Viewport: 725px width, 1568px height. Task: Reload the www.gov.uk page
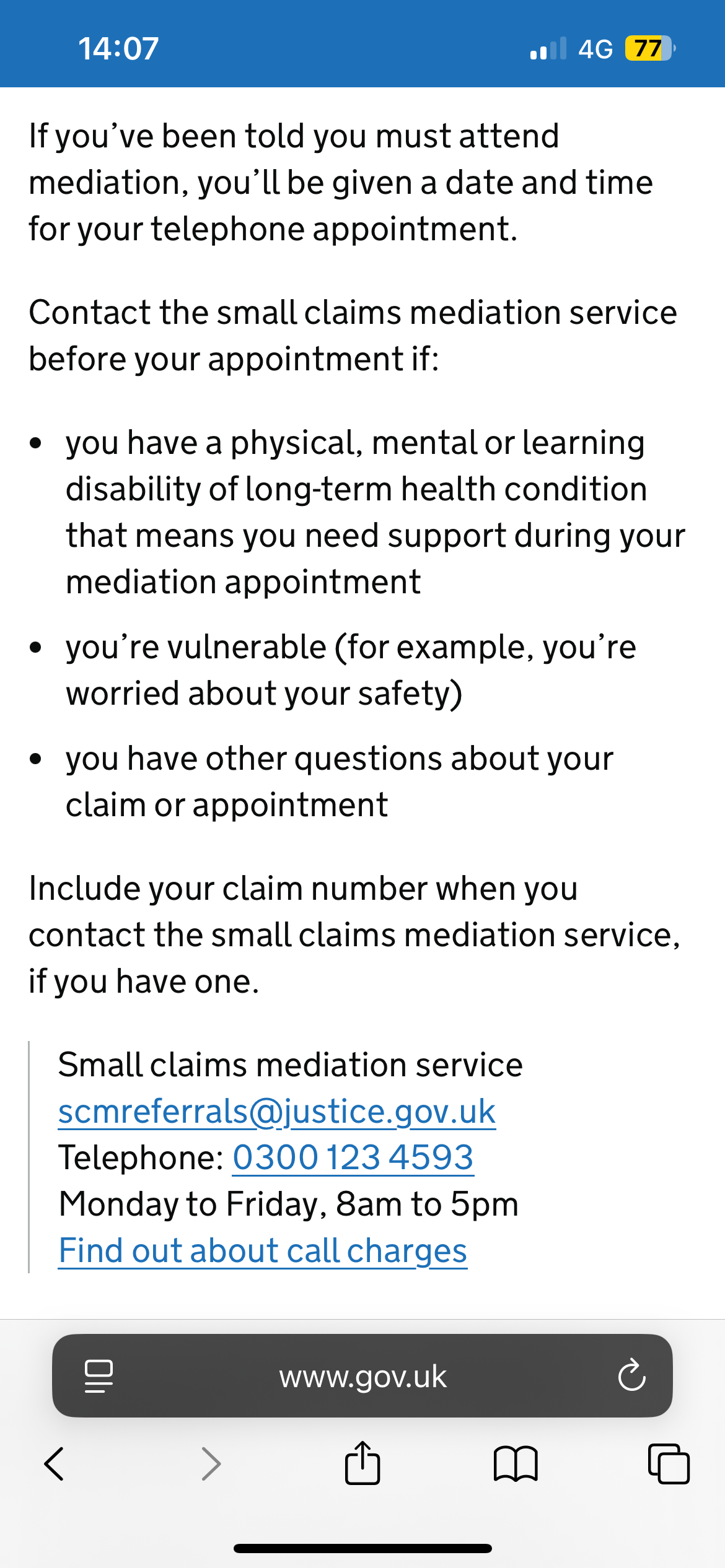coord(631,1375)
